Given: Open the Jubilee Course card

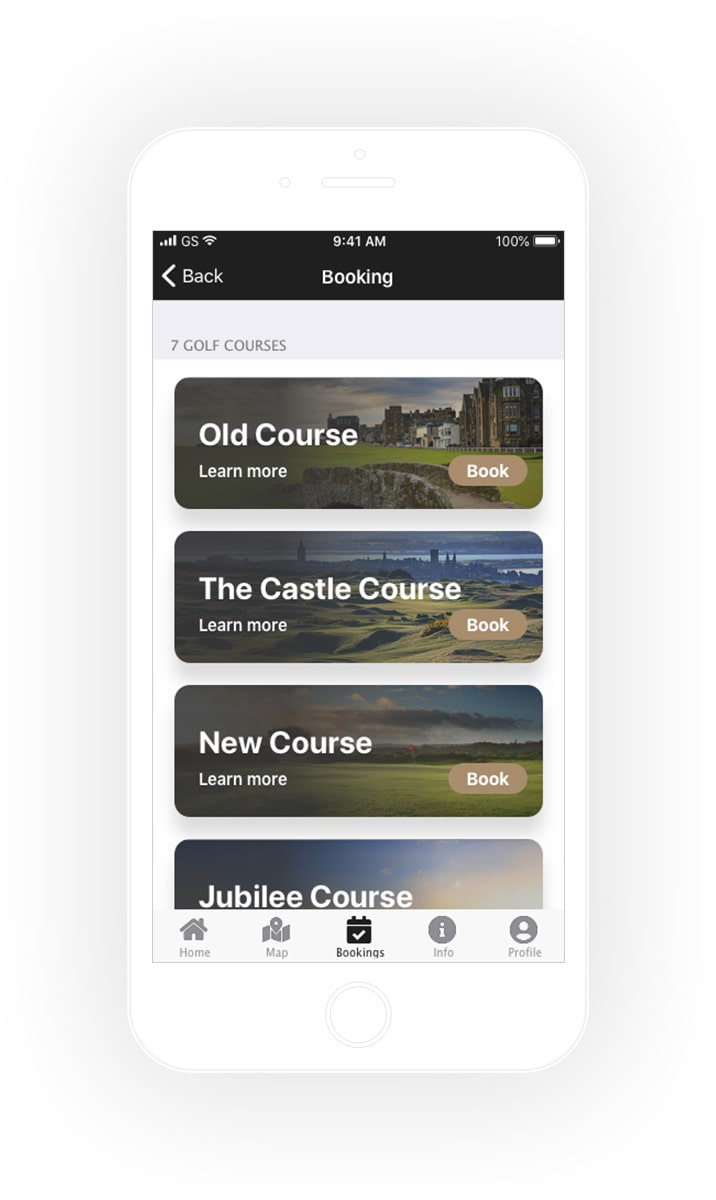Looking at the screenshot, I should pyautogui.click(x=358, y=878).
